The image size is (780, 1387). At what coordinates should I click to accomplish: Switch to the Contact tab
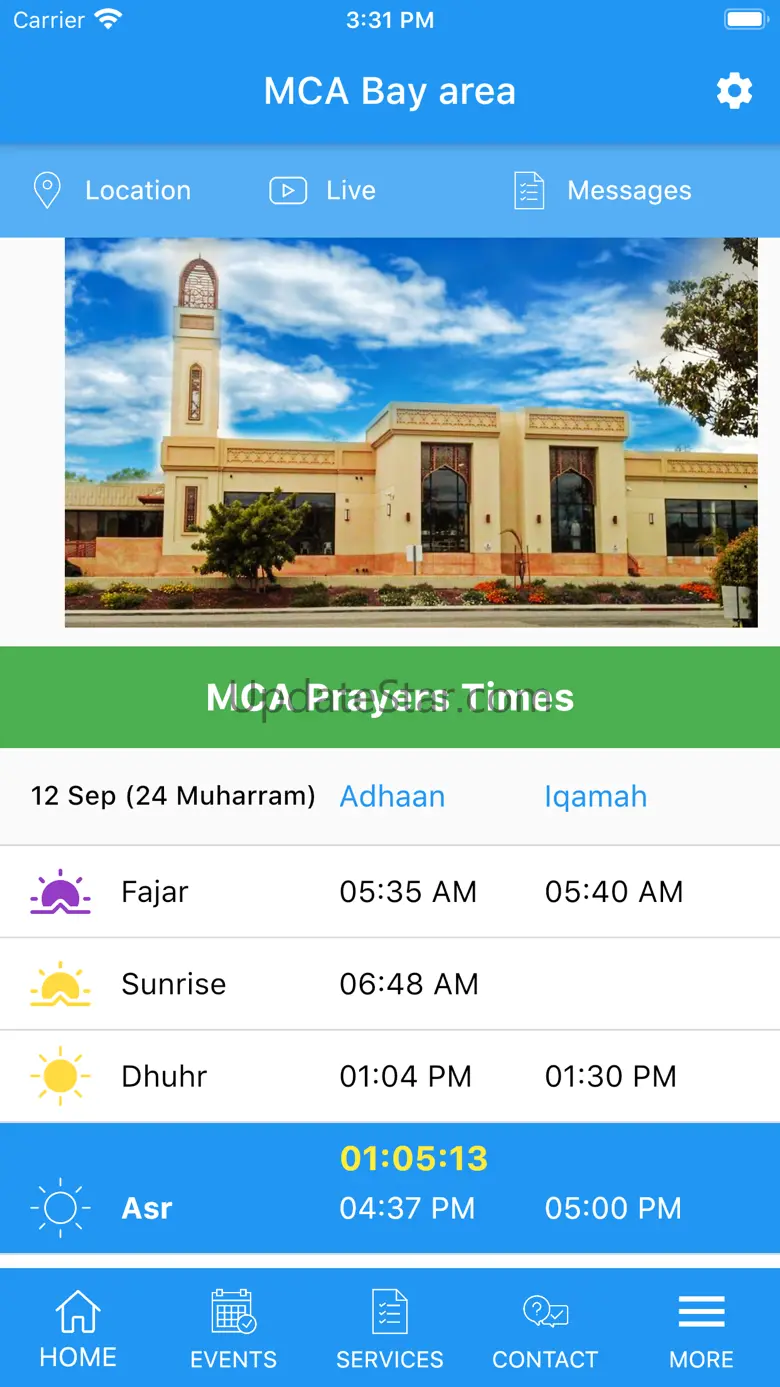click(x=545, y=1329)
